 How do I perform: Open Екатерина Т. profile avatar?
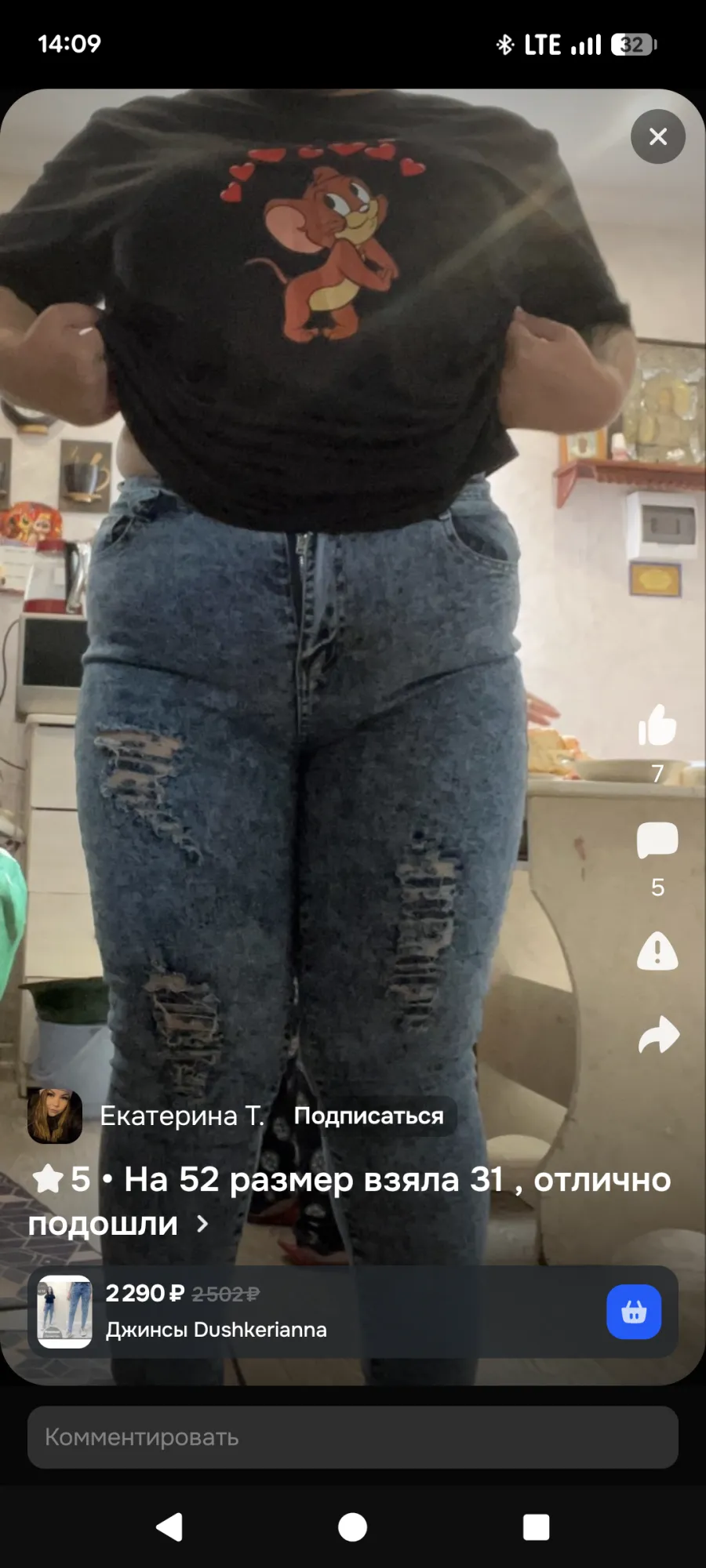(x=55, y=1116)
